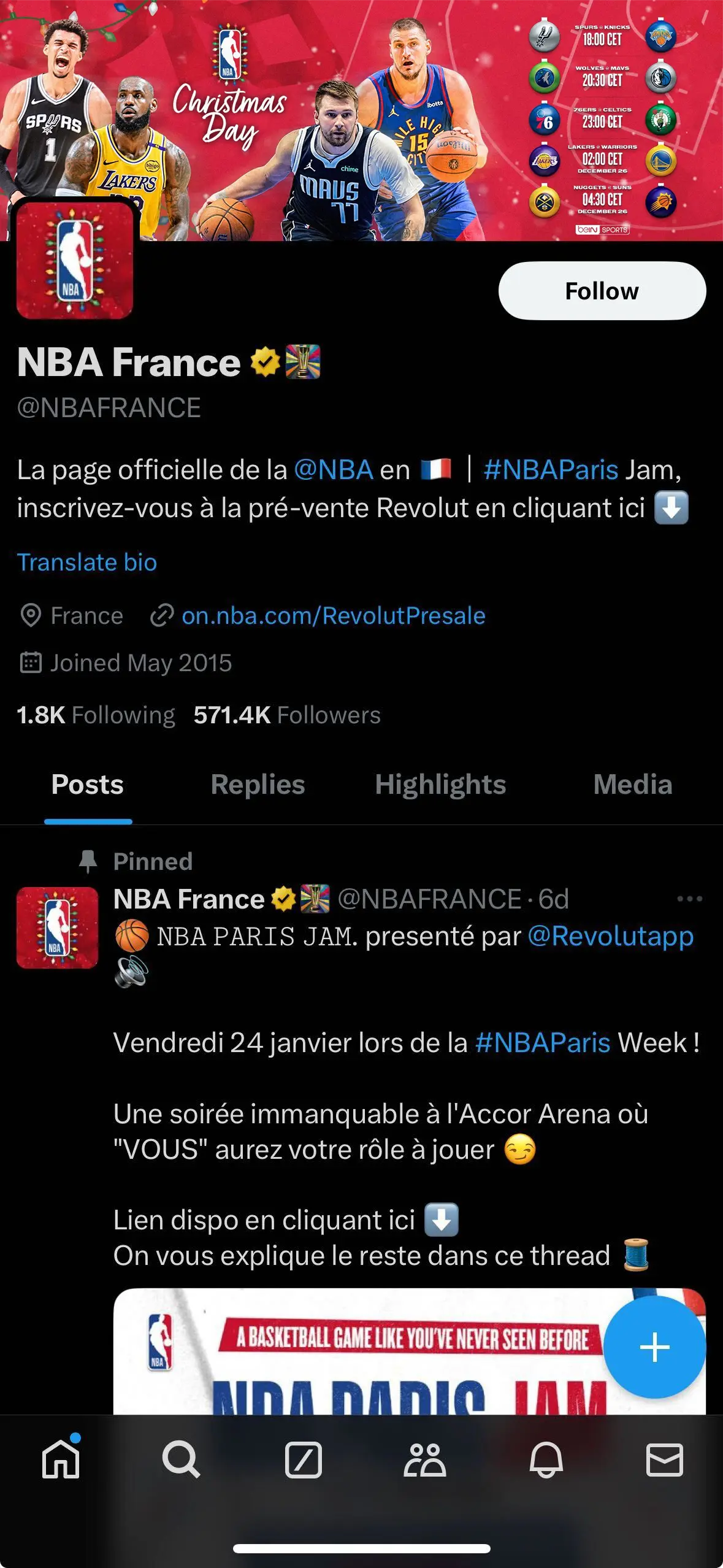Image resolution: width=723 pixels, height=1568 pixels.
Task: Open the Messages envelope tab
Action: (665, 1460)
